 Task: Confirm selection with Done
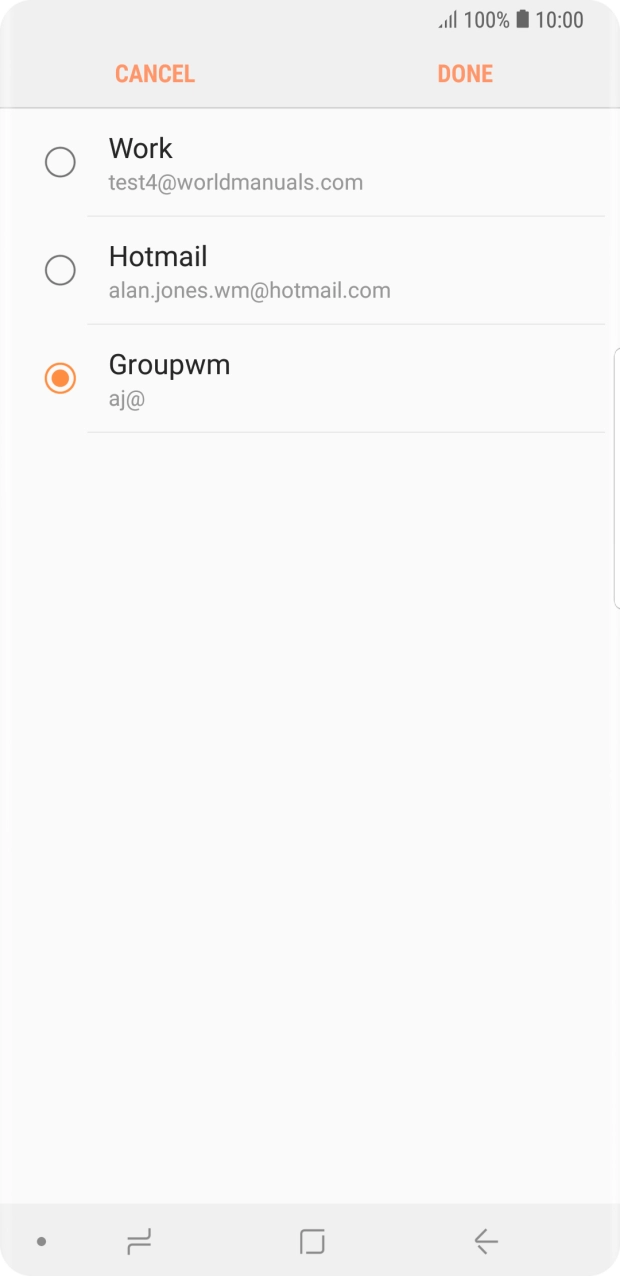pyautogui.click(x=465, y=74)
